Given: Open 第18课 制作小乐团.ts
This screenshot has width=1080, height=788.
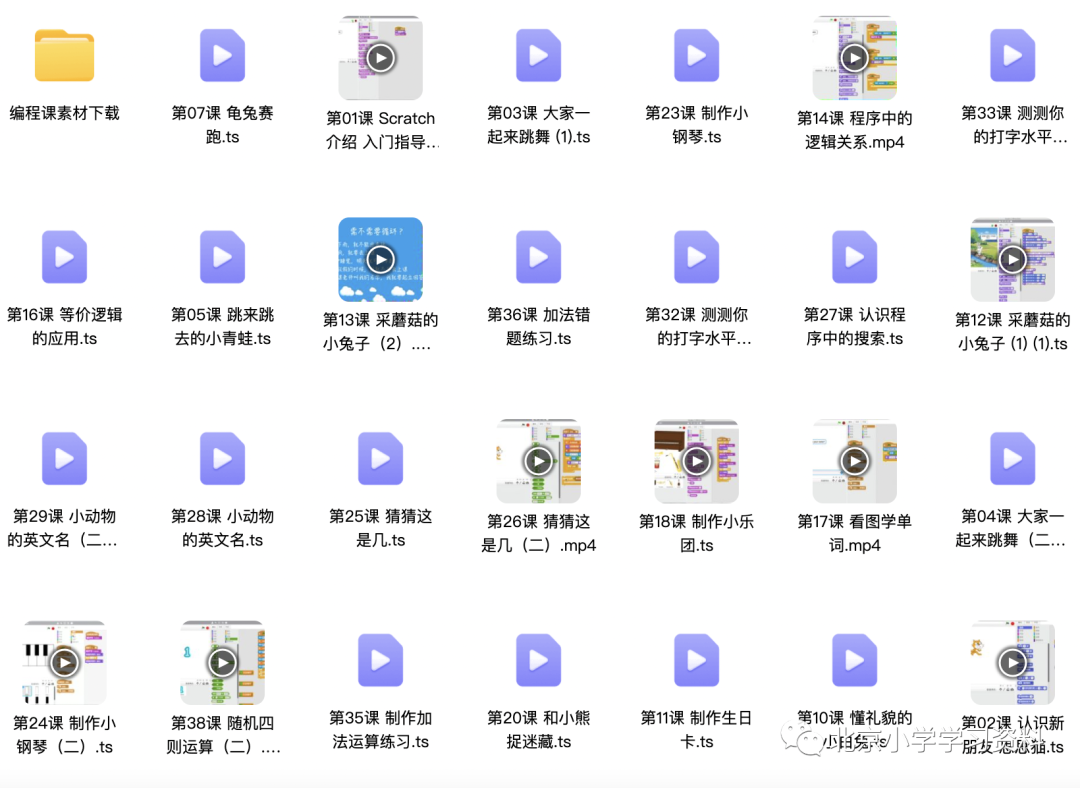Looking at the screenshot, I should [696, 461].
